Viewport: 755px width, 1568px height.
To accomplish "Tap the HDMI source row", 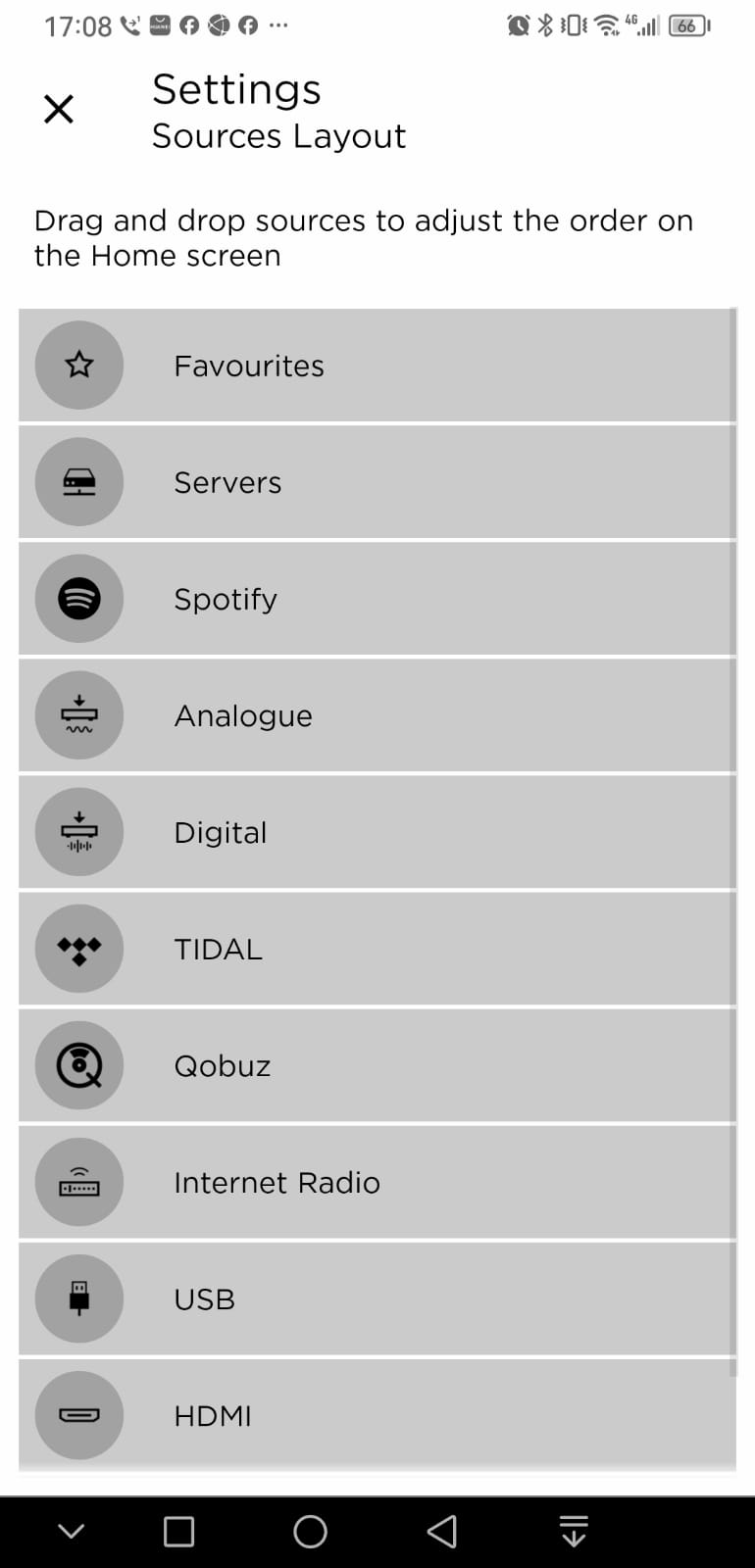I will point(377,1415).
